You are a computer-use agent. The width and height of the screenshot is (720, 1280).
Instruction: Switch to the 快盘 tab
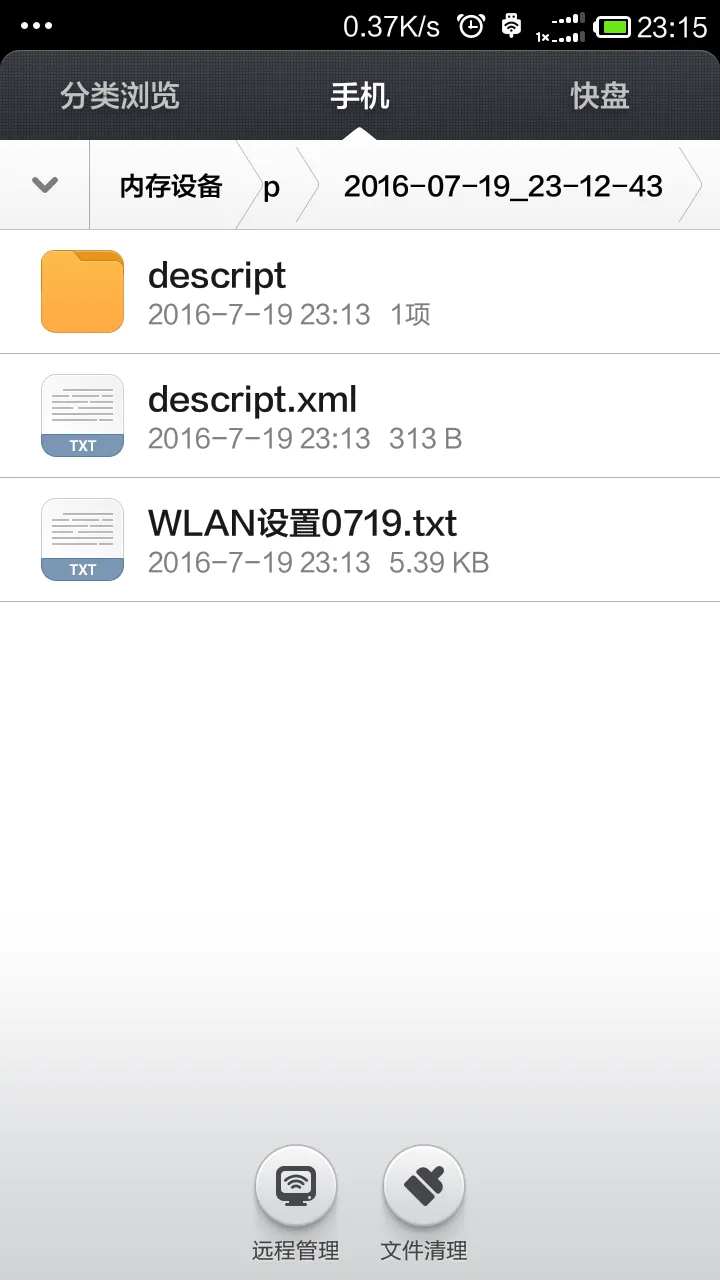pyautogui.click(x=600, y=96)
